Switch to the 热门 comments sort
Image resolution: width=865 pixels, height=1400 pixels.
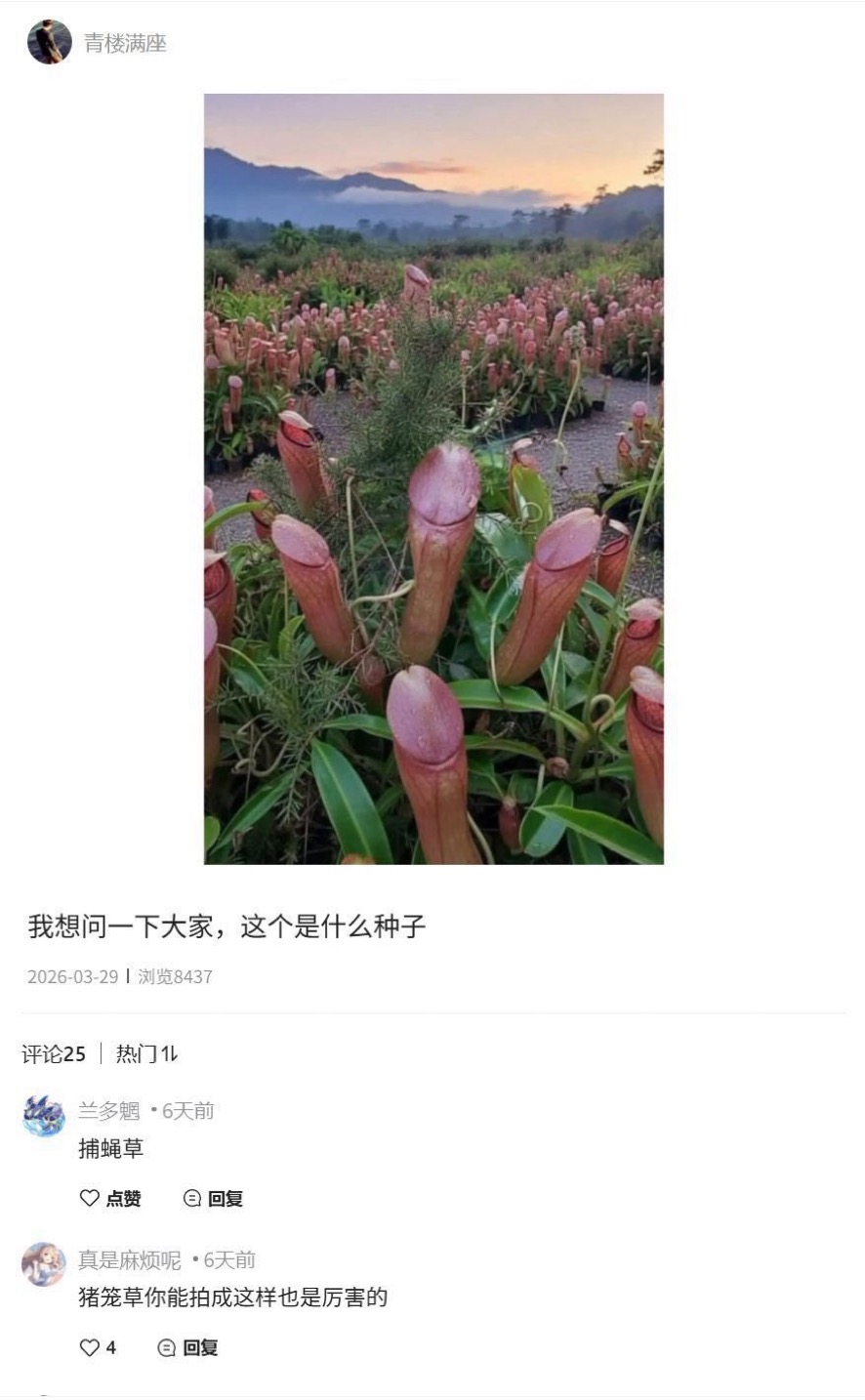click(x=145, y=1054)
